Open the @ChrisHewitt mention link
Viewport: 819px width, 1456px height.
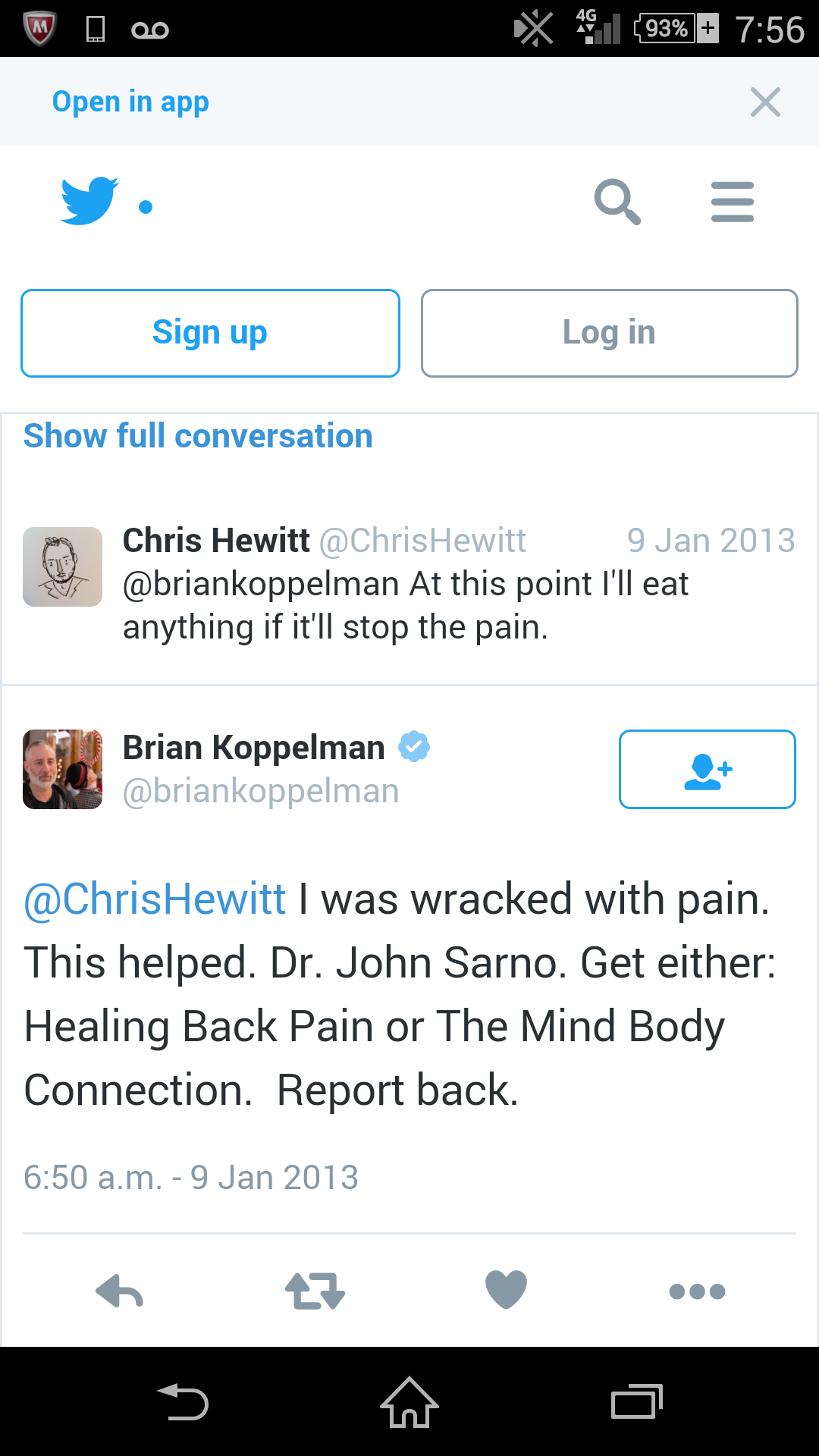point(155,899)
